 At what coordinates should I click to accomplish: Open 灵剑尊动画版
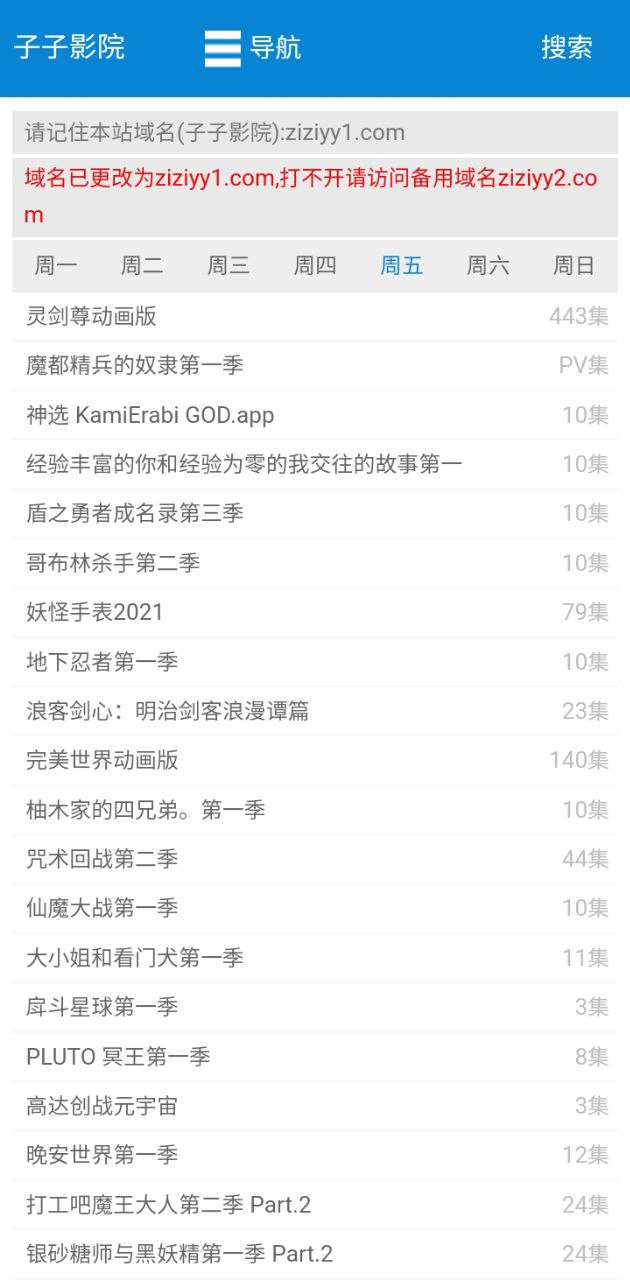[x=92, y=317]
